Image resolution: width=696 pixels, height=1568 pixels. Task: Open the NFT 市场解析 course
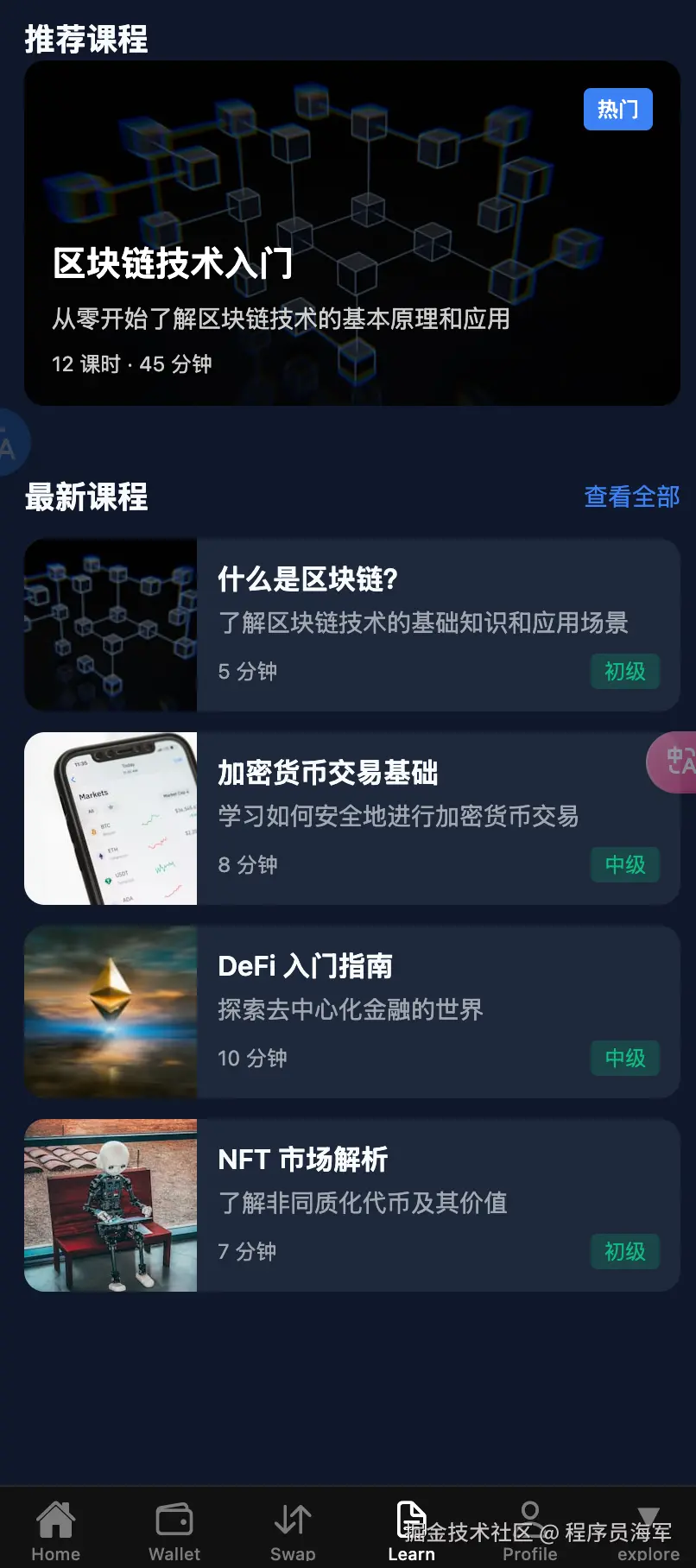coord(351,1205)
